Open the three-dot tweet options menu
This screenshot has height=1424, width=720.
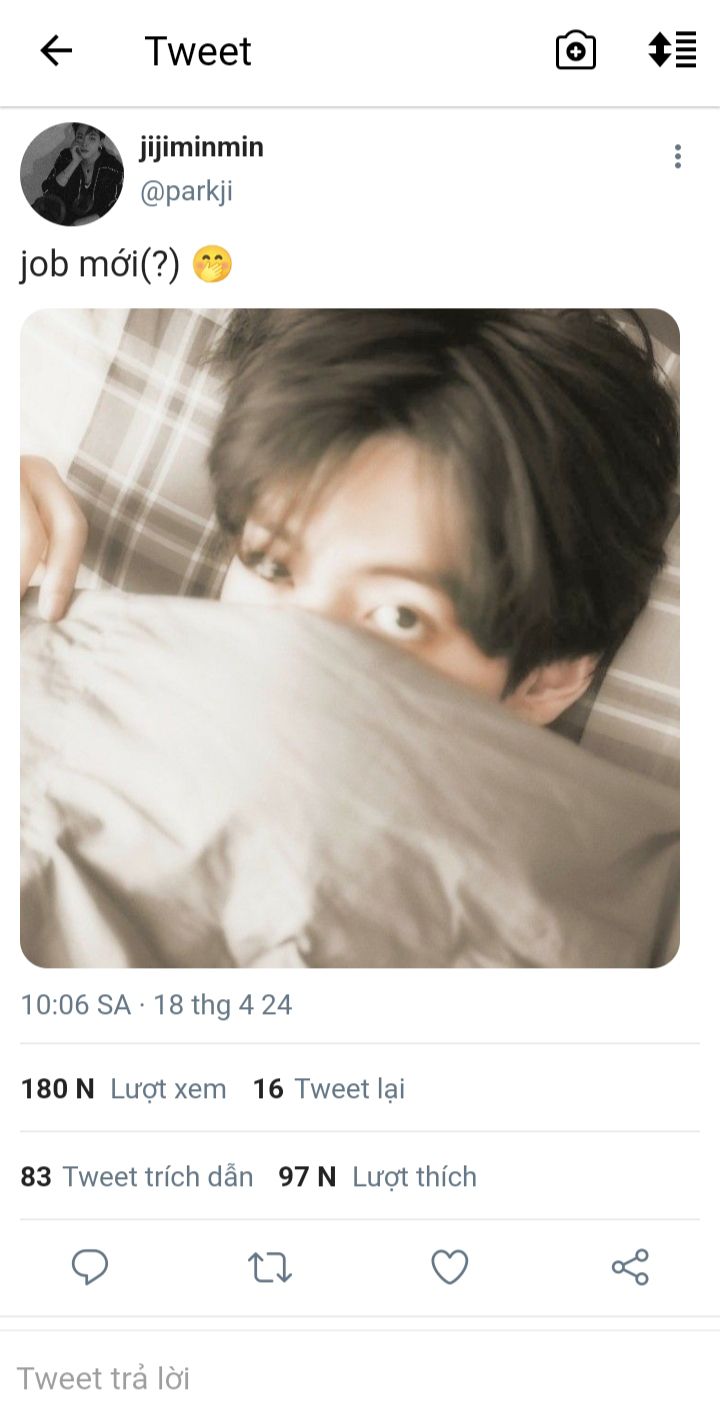coord(678,157)
